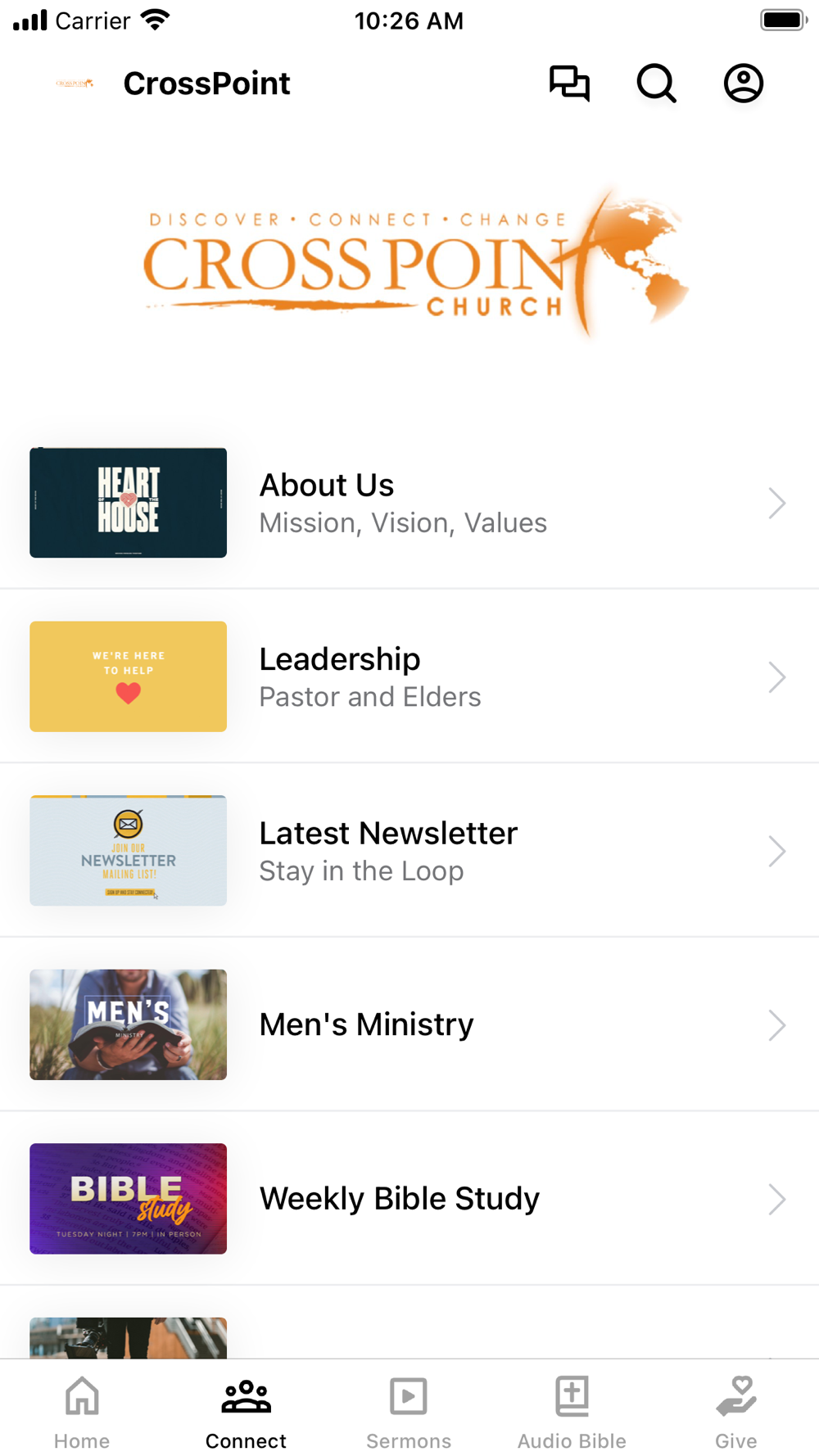The image size is (819, 1456).
Task: Open About Us row
Action: point(409,503)
